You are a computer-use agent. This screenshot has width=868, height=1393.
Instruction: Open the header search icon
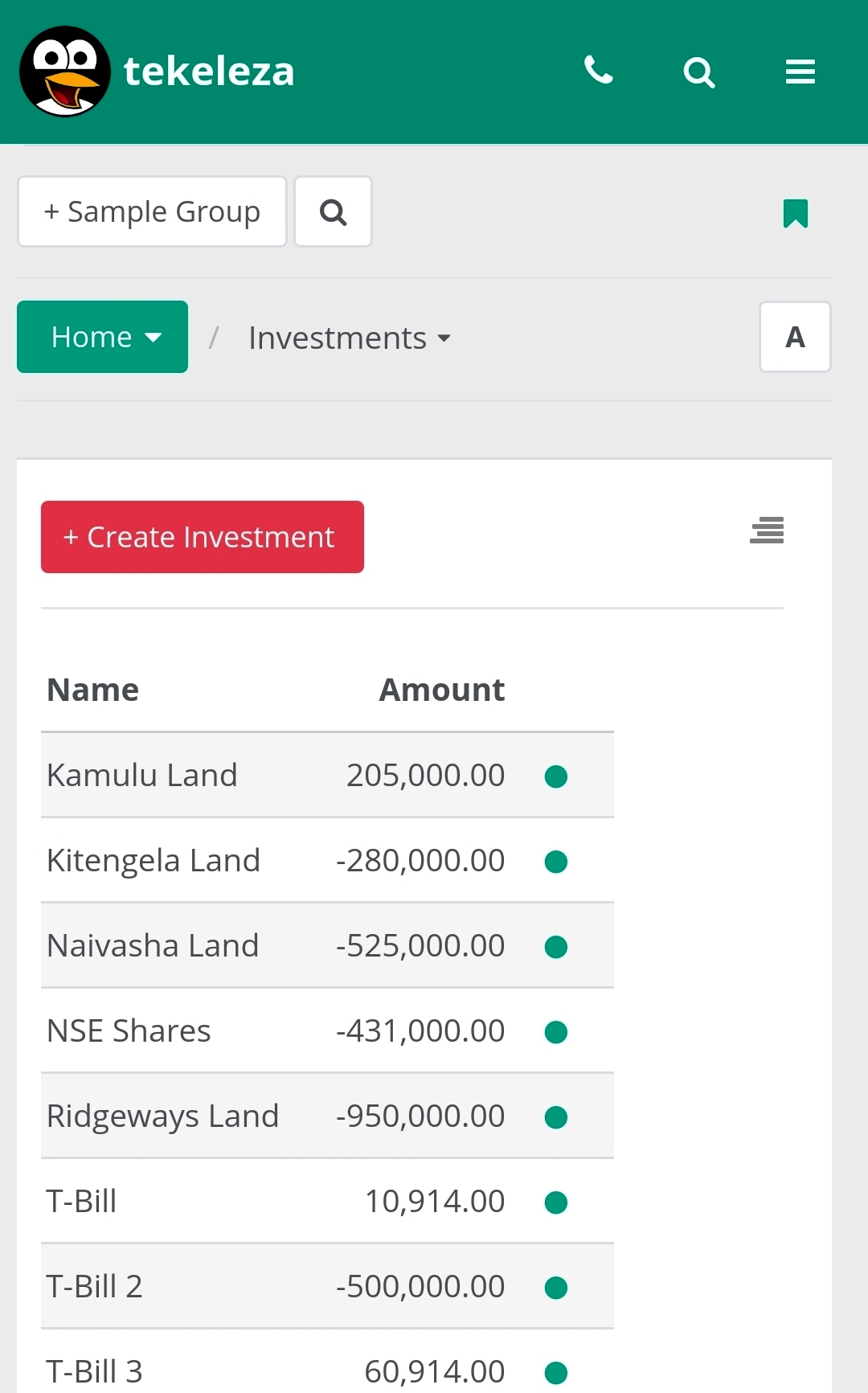[x=698, y=72]
